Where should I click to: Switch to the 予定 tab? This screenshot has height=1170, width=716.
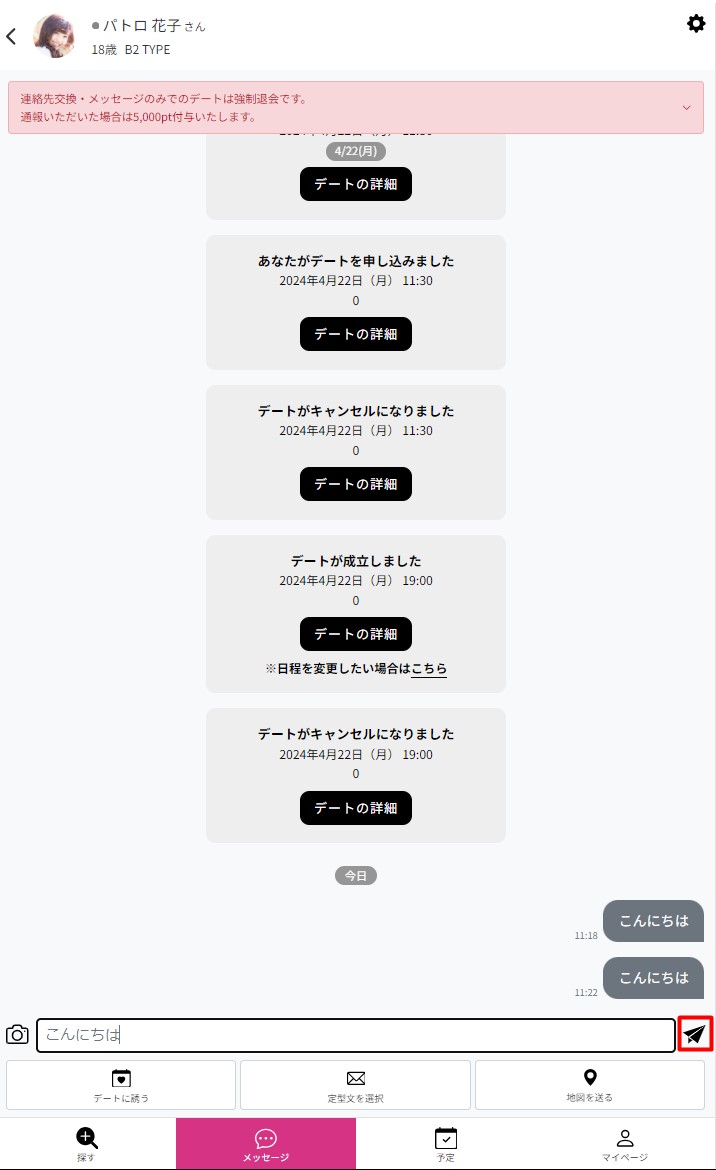(x=445, y=1143)
